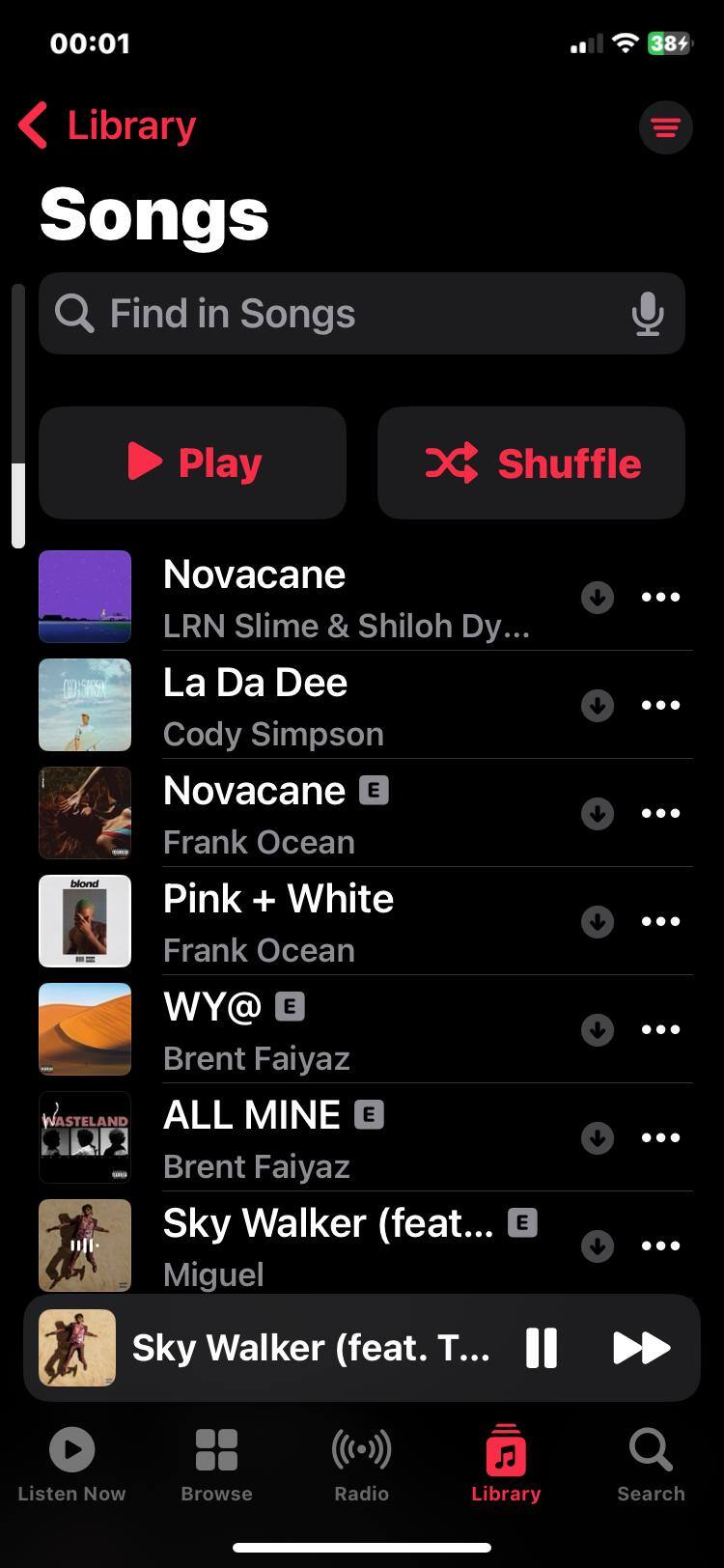Skip to the next track

[641, 1348]
